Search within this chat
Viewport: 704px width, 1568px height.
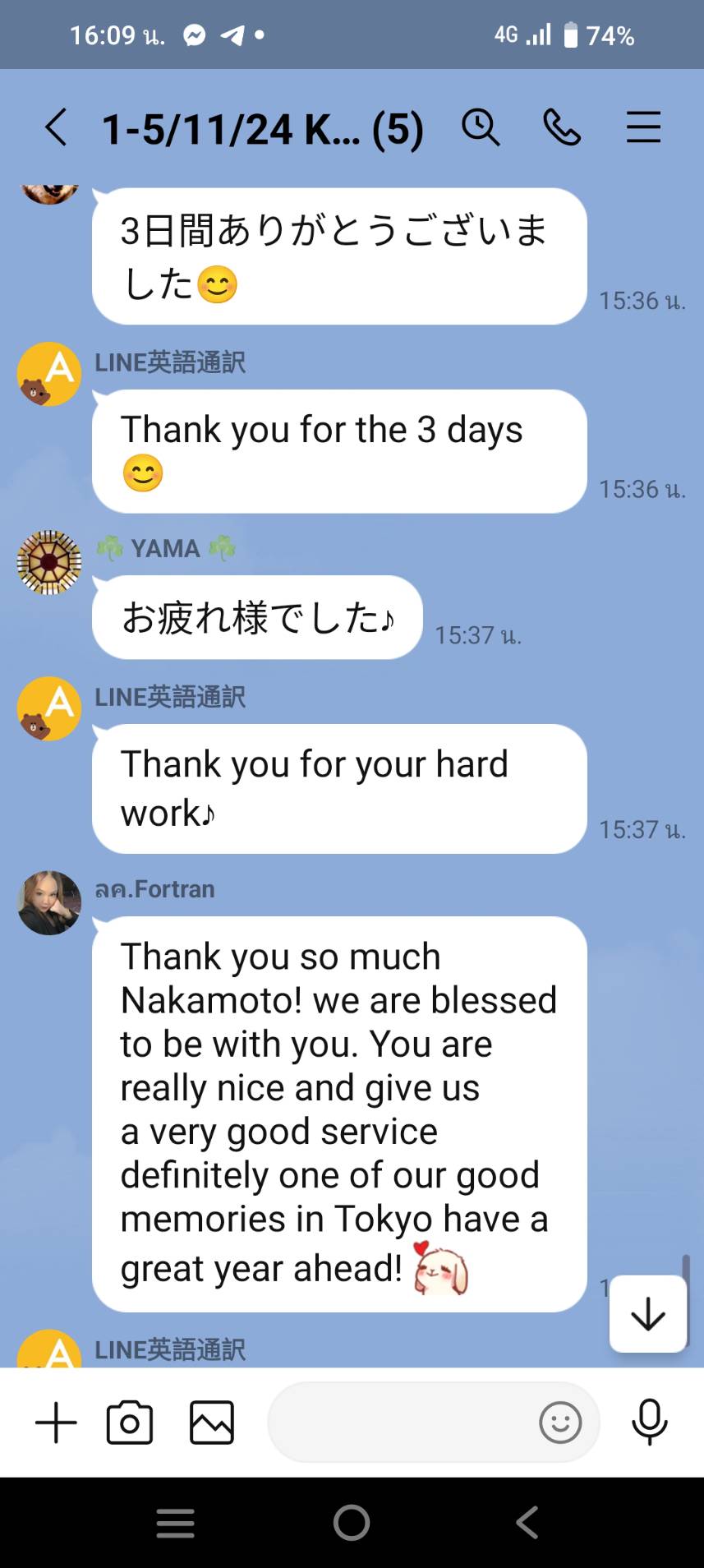pyautogui.click(x=481, y=128)
